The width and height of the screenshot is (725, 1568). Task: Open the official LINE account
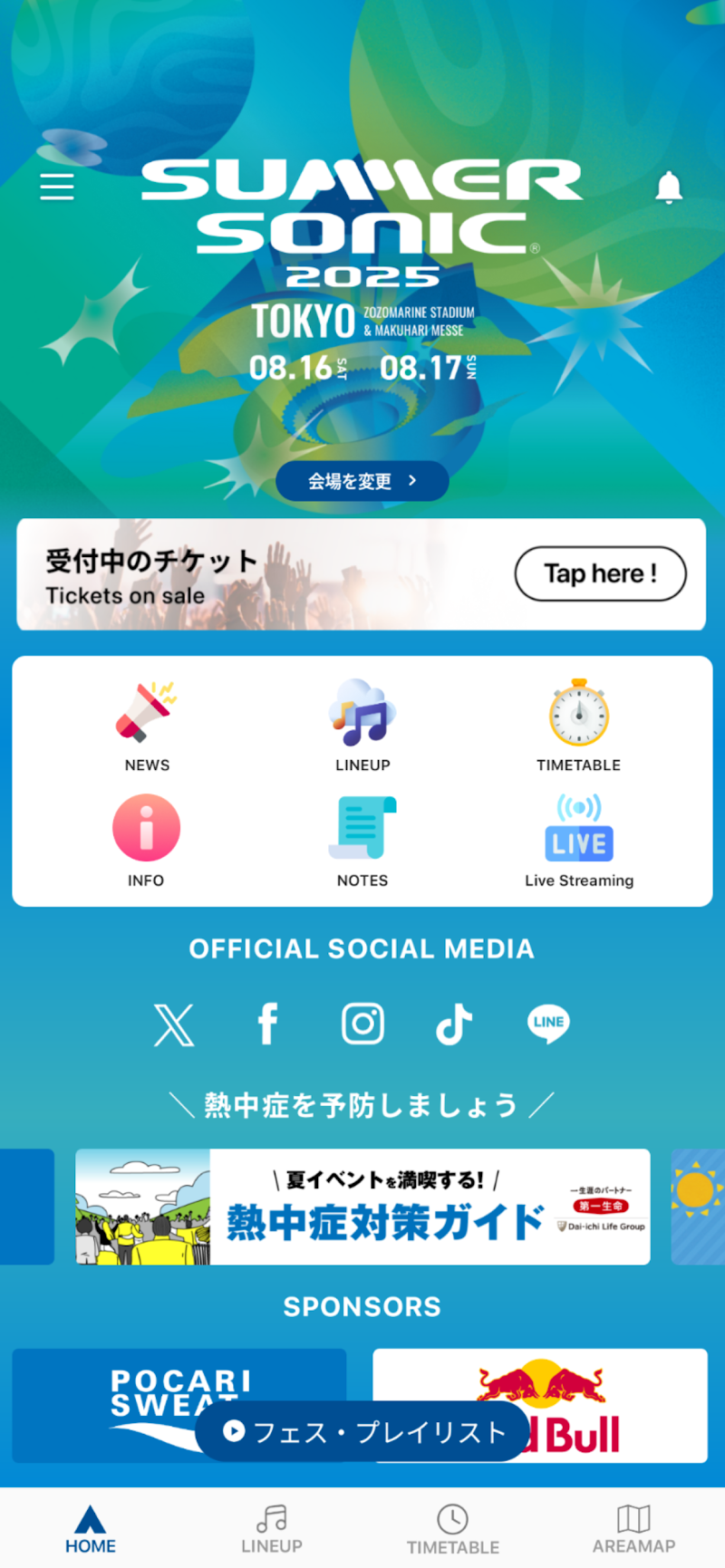click(548, 1024)
